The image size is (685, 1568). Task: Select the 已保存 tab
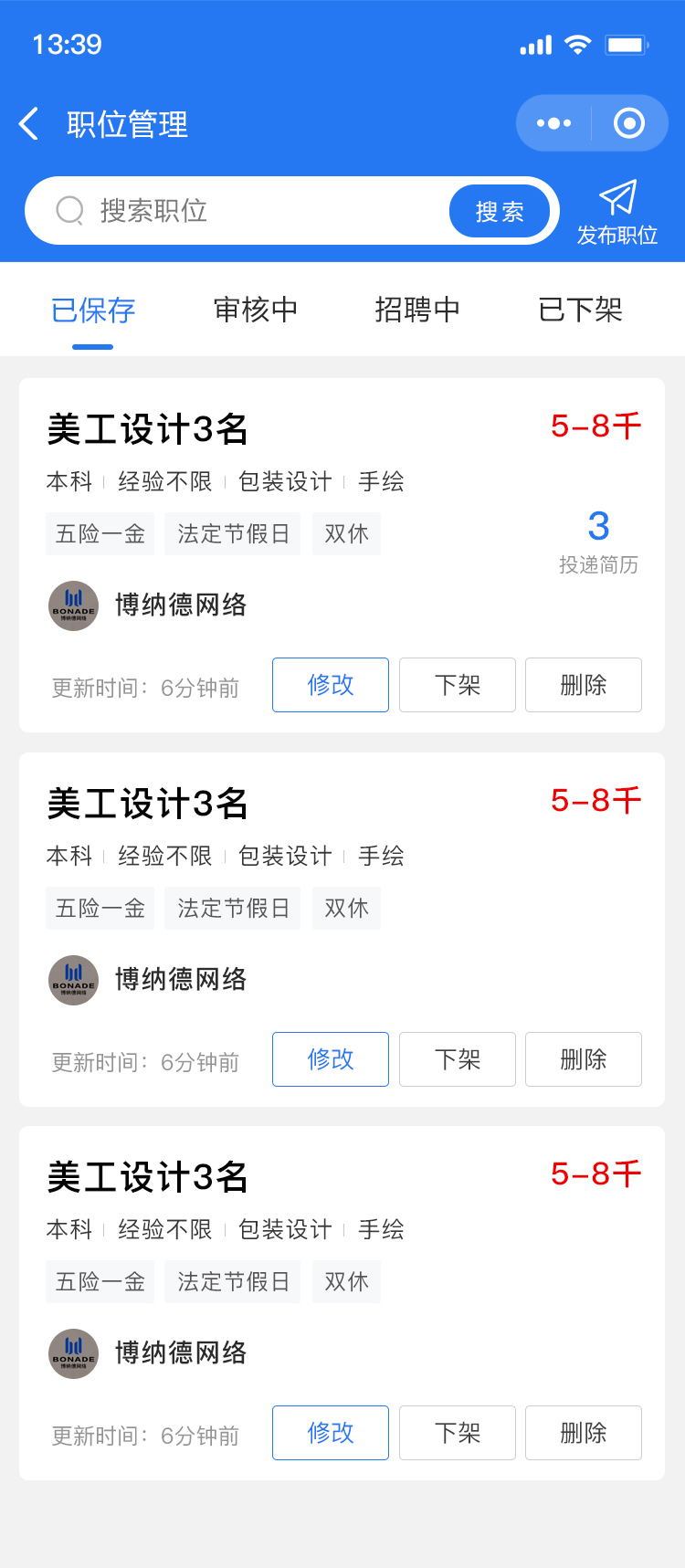[93, 310]
